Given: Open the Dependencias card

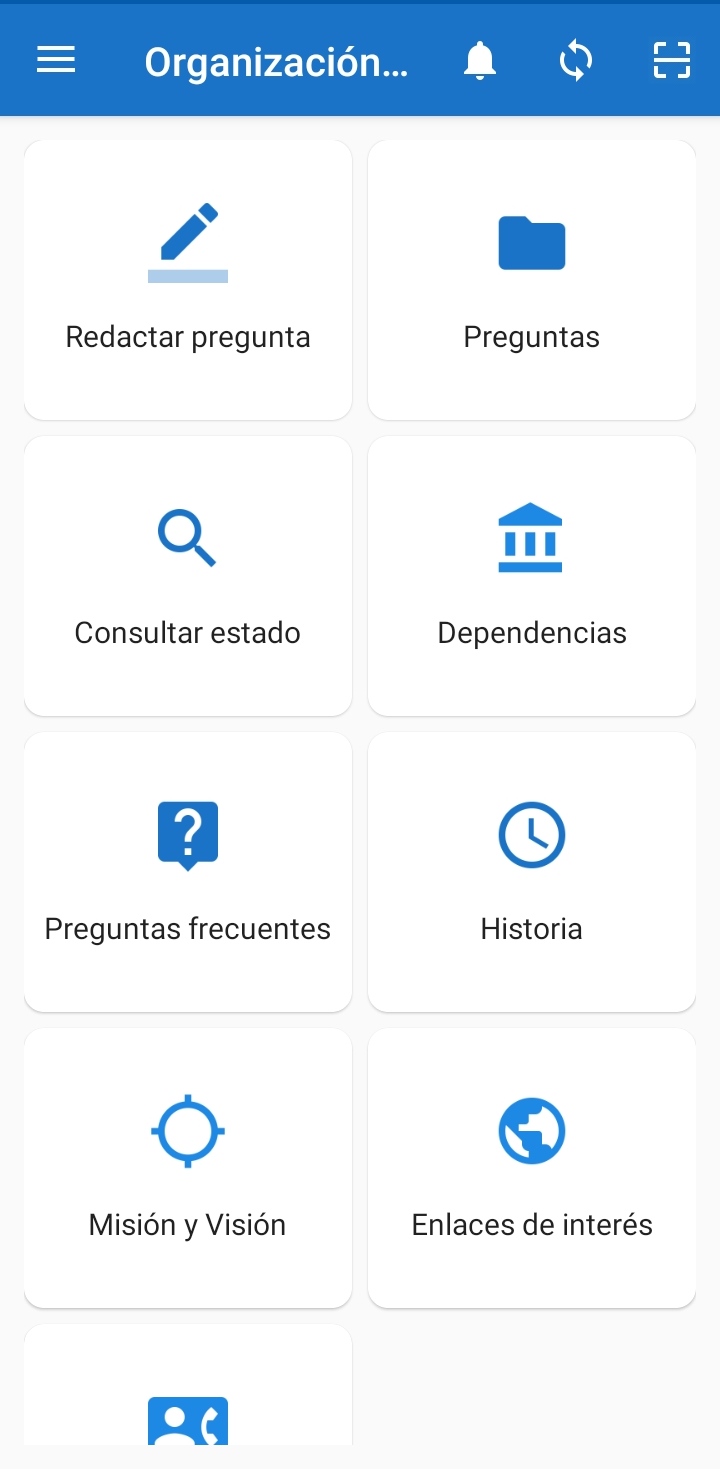Looking at the screenshot, I should [532, 576].
